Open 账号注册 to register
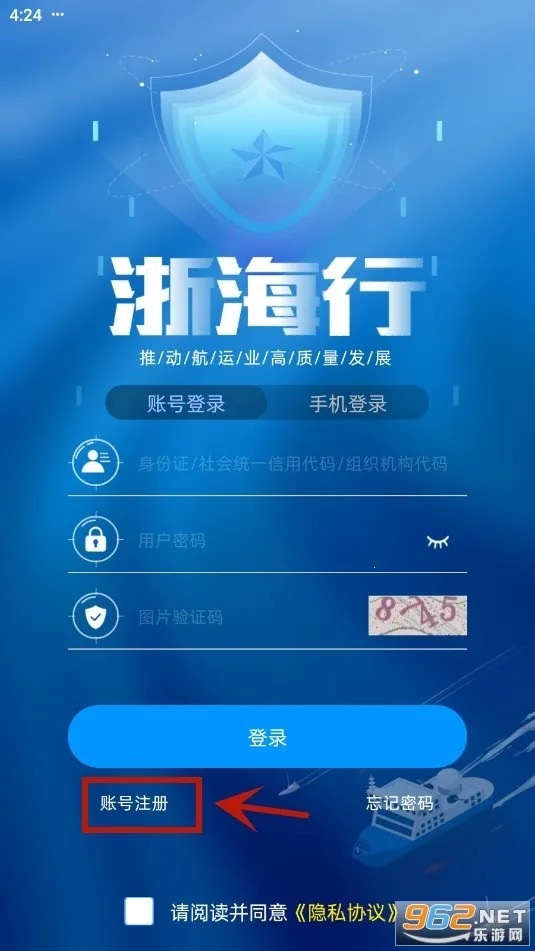The image size is (535, 951). [134, 804]
